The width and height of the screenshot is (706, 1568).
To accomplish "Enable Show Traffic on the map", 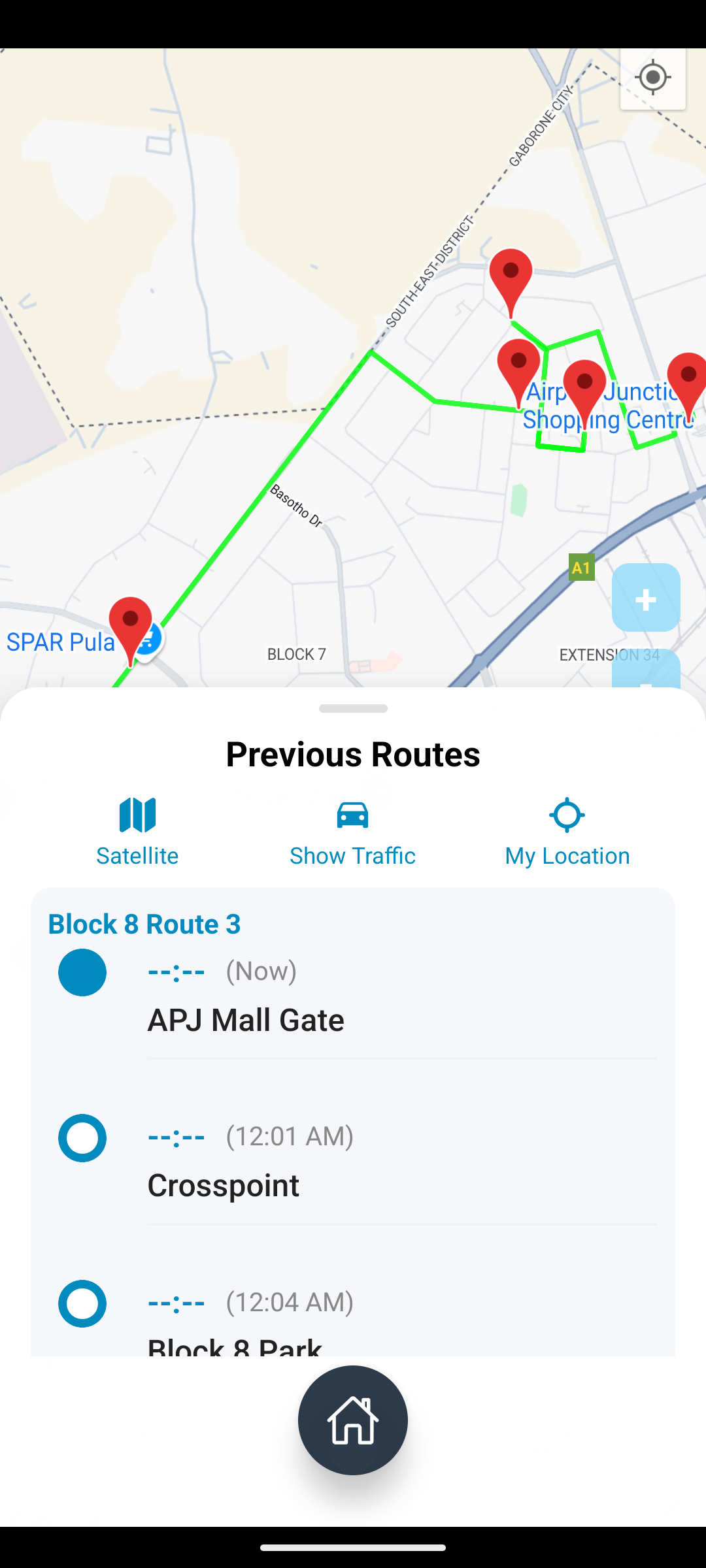I will pyautogui.click(x=352, y=832).
